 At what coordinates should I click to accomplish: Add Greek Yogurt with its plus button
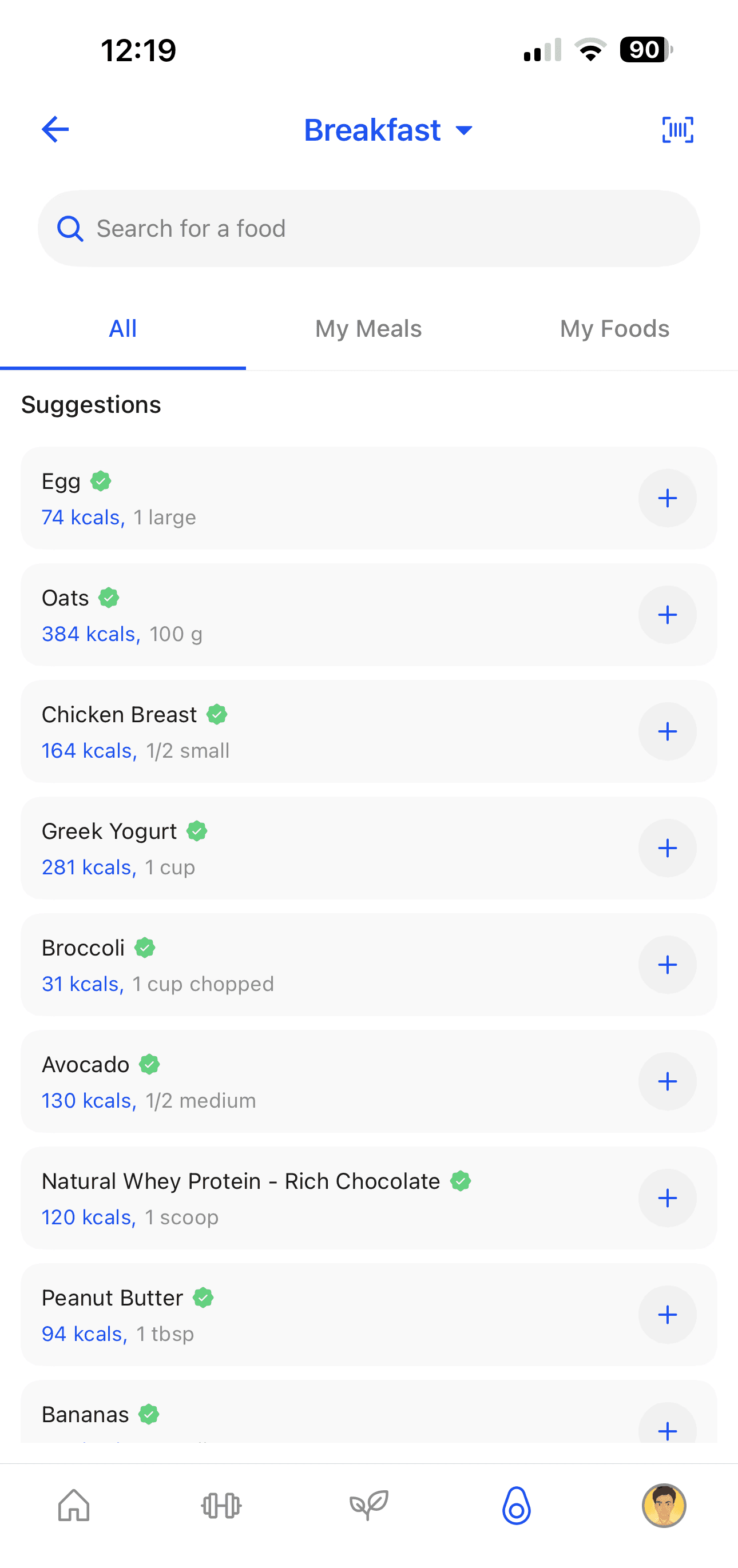tap(668, 848)
